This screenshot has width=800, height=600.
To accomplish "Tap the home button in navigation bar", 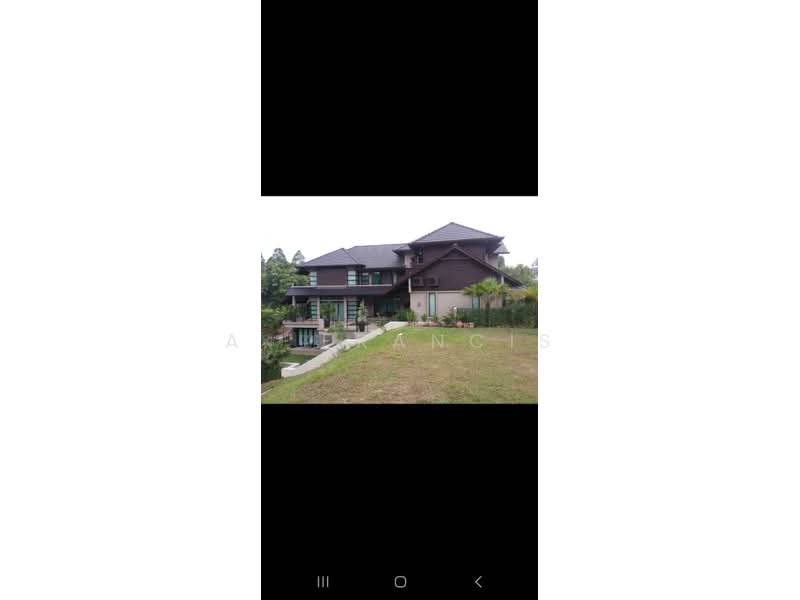I will tap(400, 582).
